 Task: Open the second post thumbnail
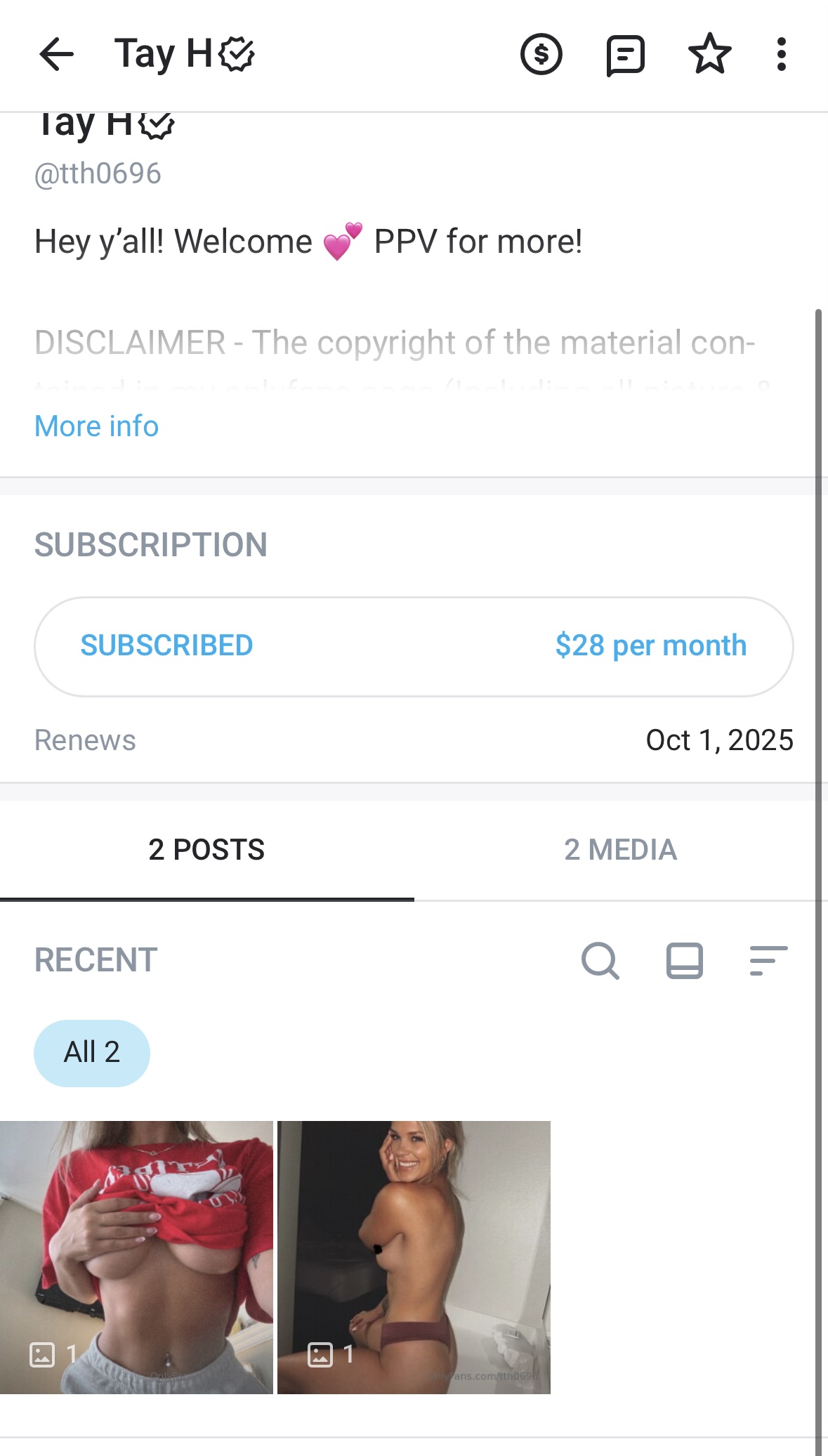pos(414,1257)
